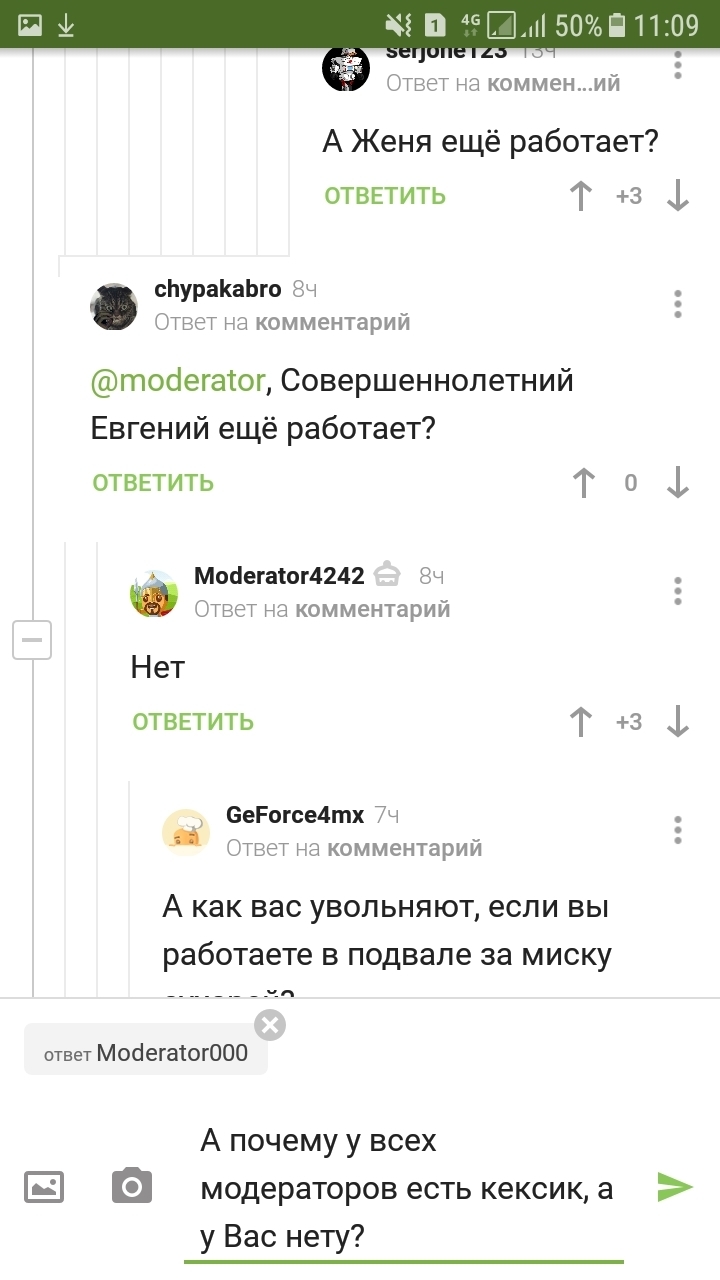Tap ОТВЕТИТЬ under chypakabro's comment
Screen dimensions: 720x1280
pyautogui.click(x=153, y=483)
